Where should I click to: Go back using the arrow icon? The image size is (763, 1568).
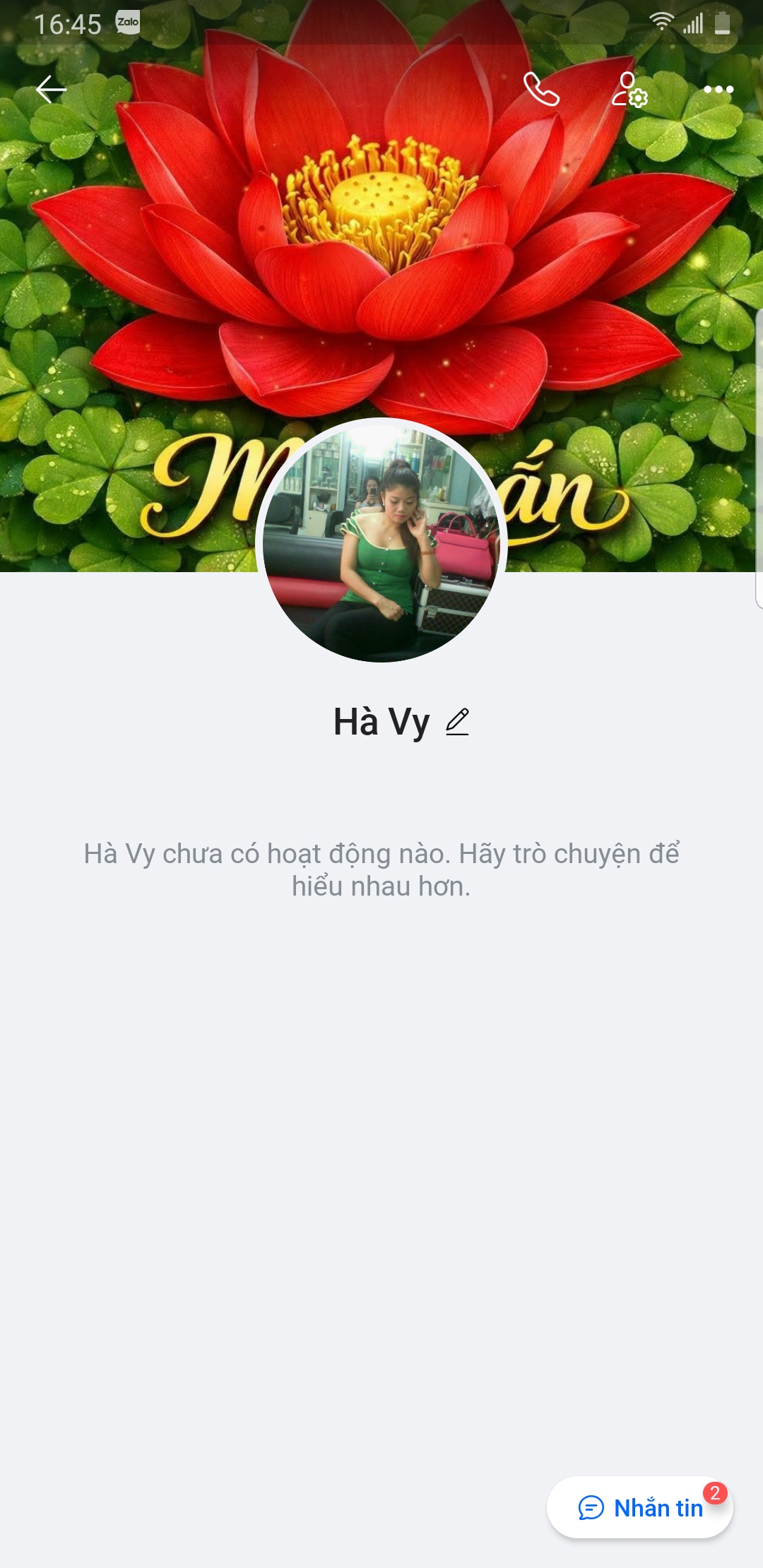click(51, 90)
